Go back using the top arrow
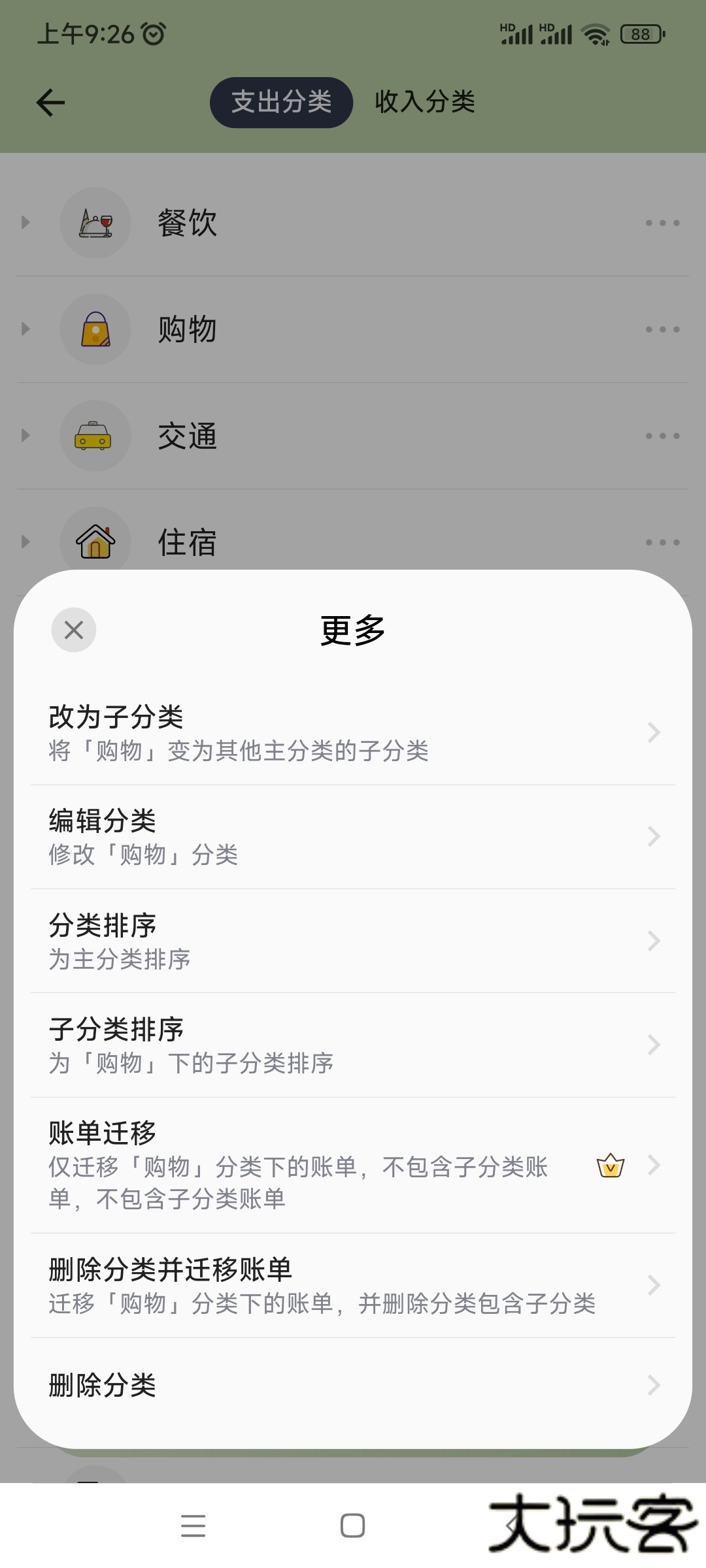The width and height of the screenshot is (706, 1568). [50, 103]
